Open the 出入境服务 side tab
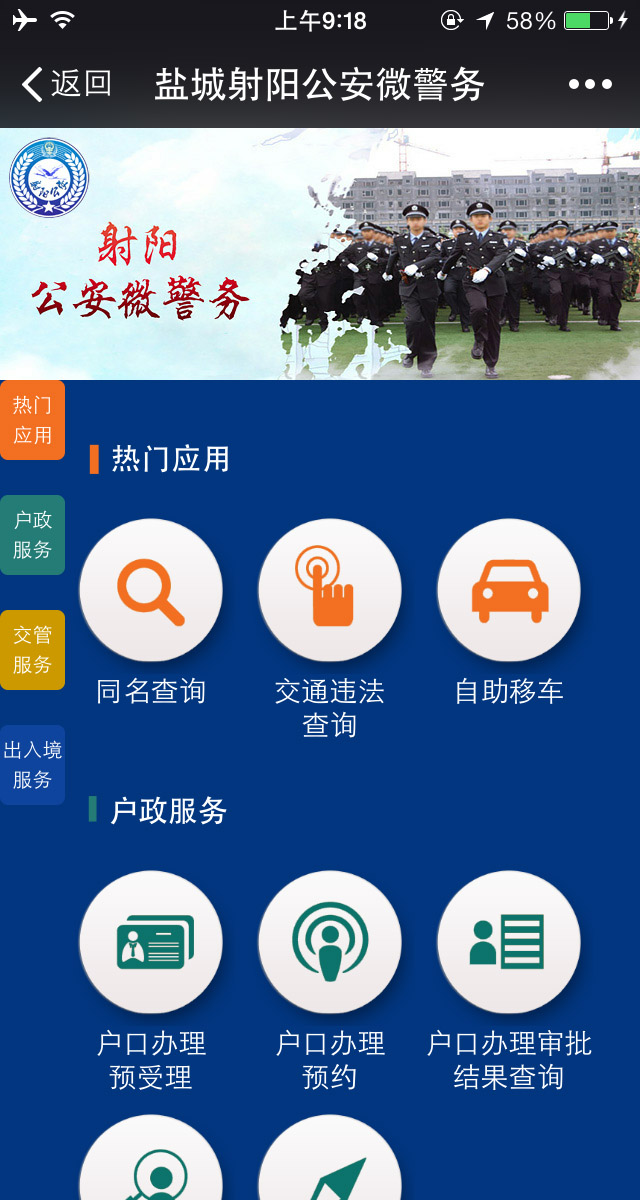This screenshot has width=640, height=1200. (x=32, y=765)
